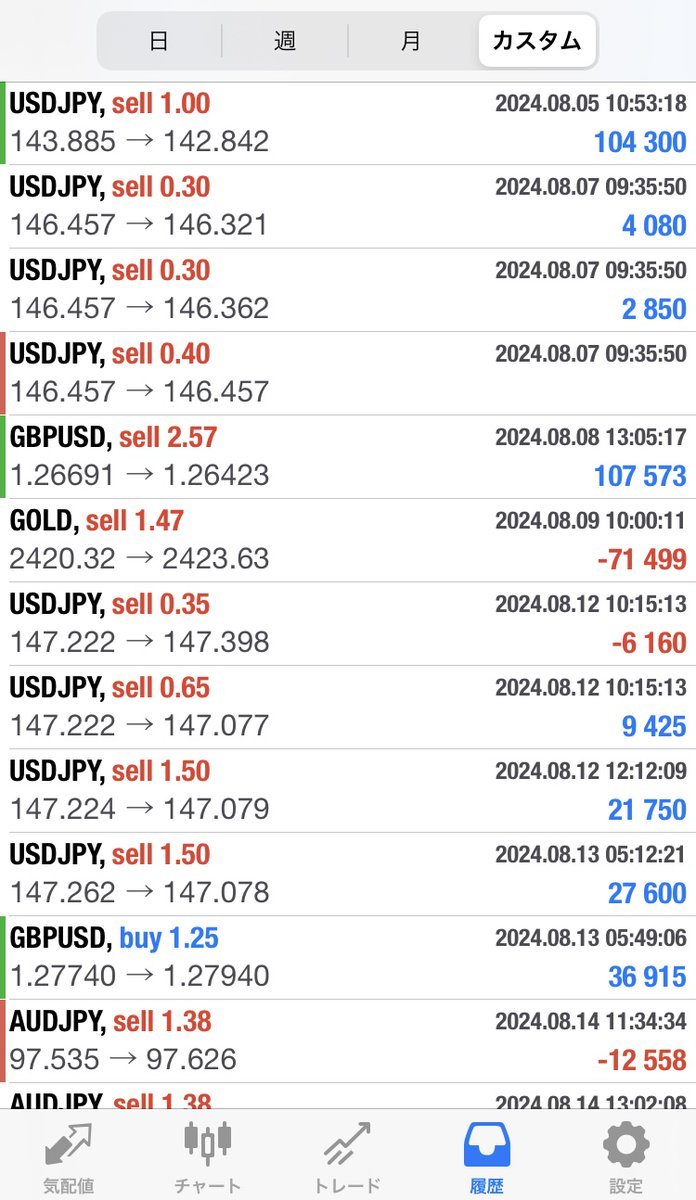Screen dimensions: 696x1200
Task: Tap the 履歴 history tab
Action: click(487, 1157)
